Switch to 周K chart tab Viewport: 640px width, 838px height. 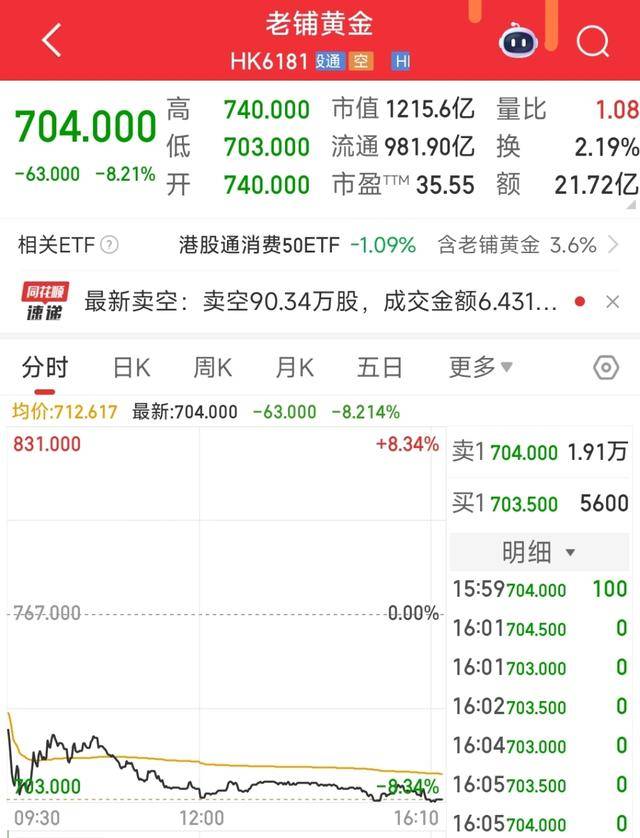[x=212, y=367]
